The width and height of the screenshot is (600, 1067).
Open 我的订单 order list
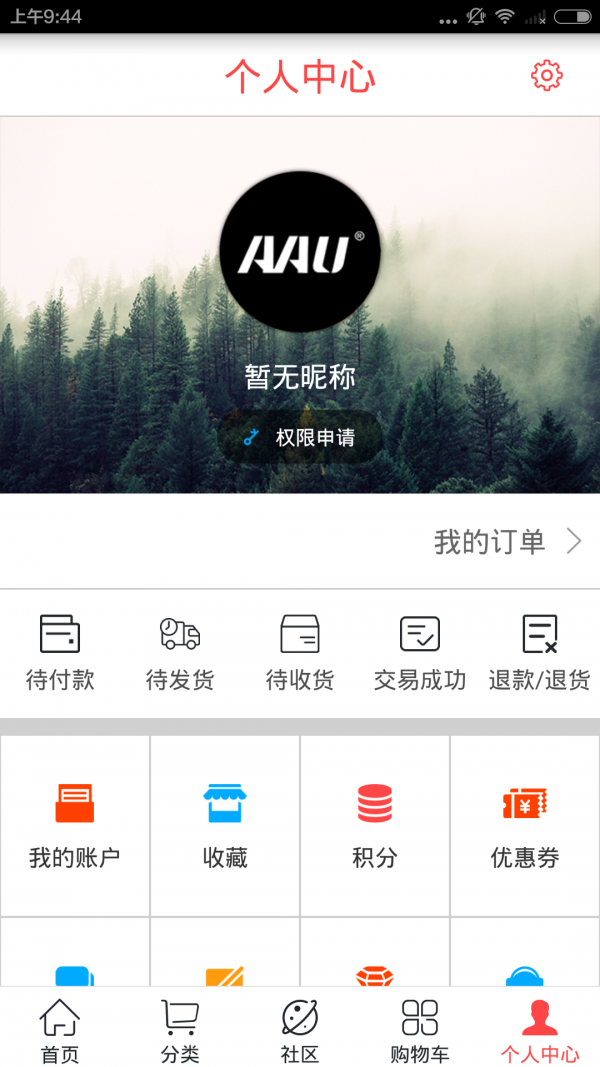[505, 542]
